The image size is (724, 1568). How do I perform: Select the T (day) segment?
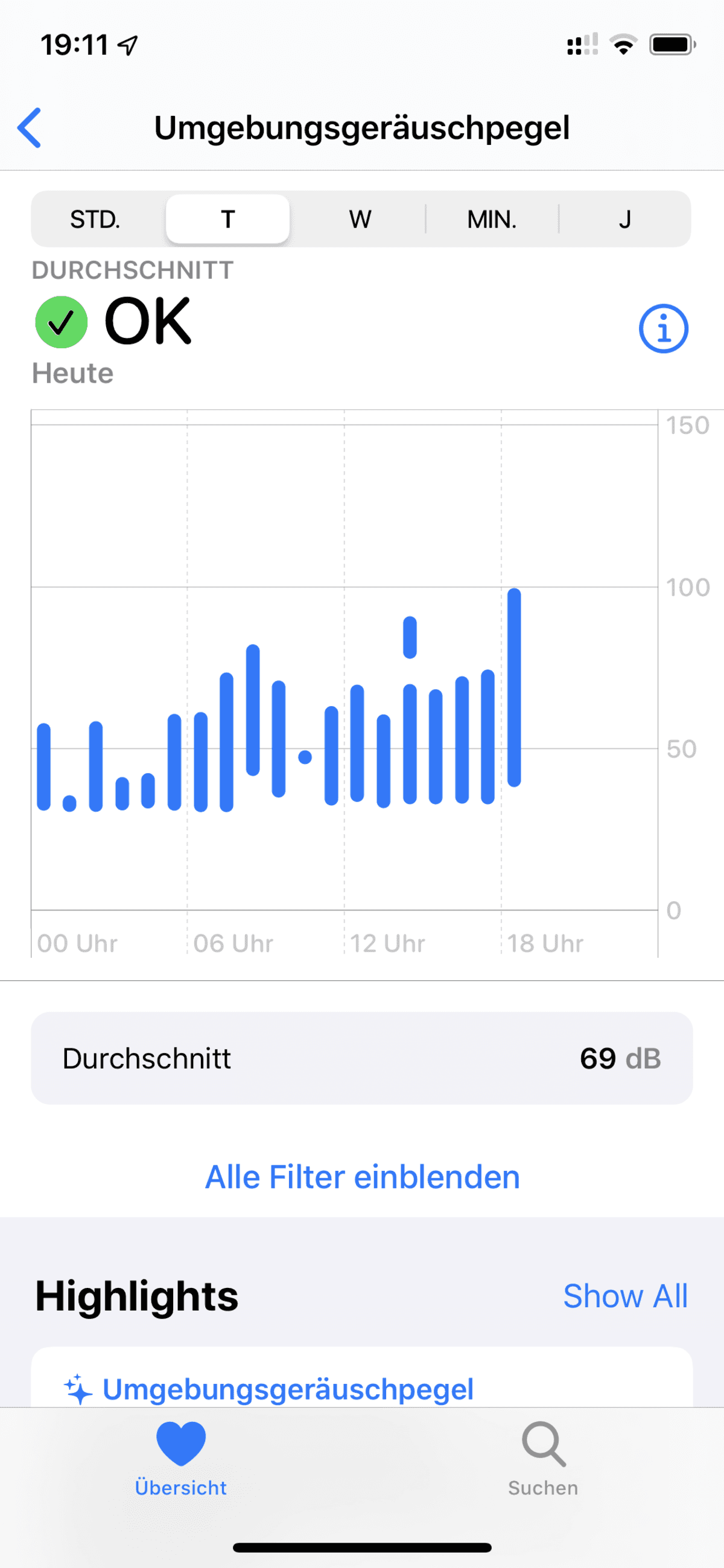(227, 219)
